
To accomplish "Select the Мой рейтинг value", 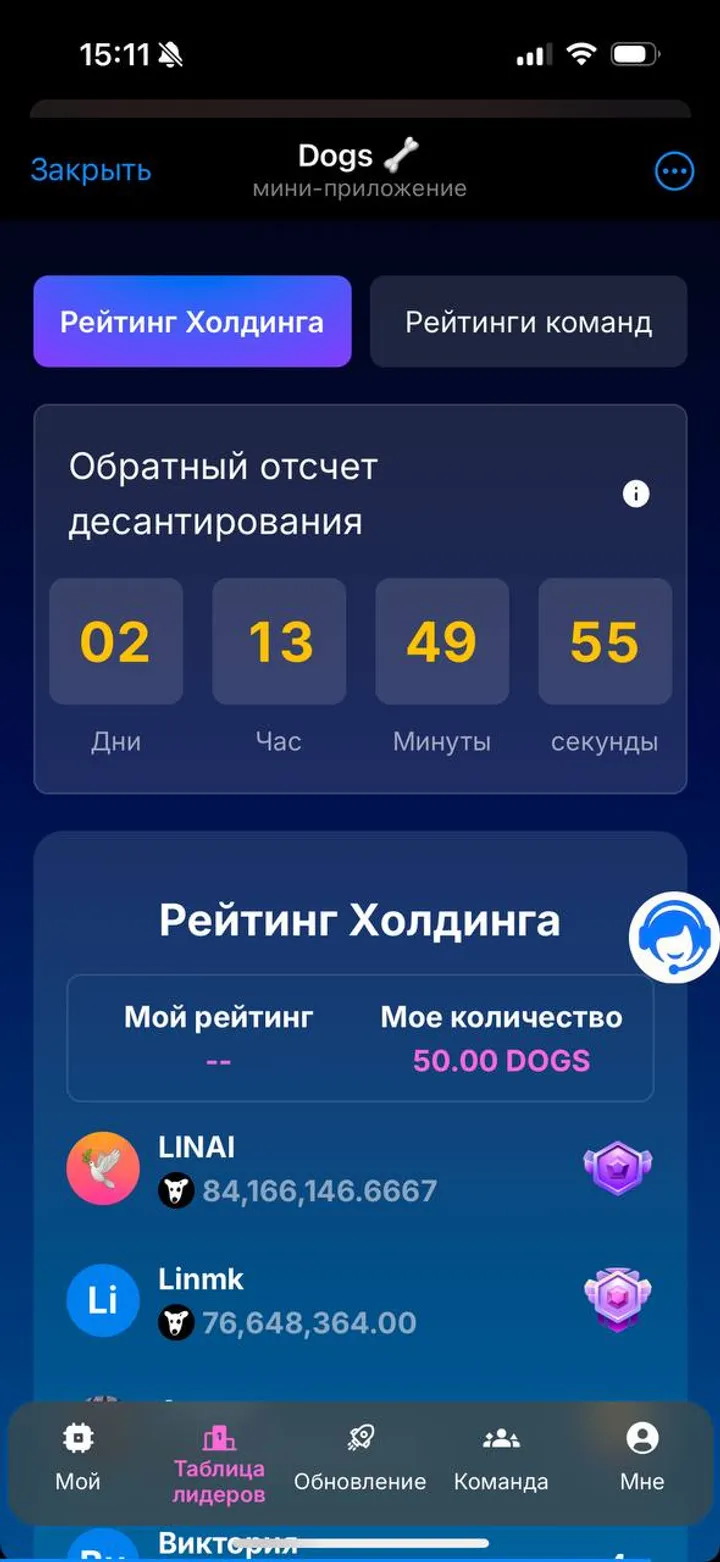I will coord(218,1060).
